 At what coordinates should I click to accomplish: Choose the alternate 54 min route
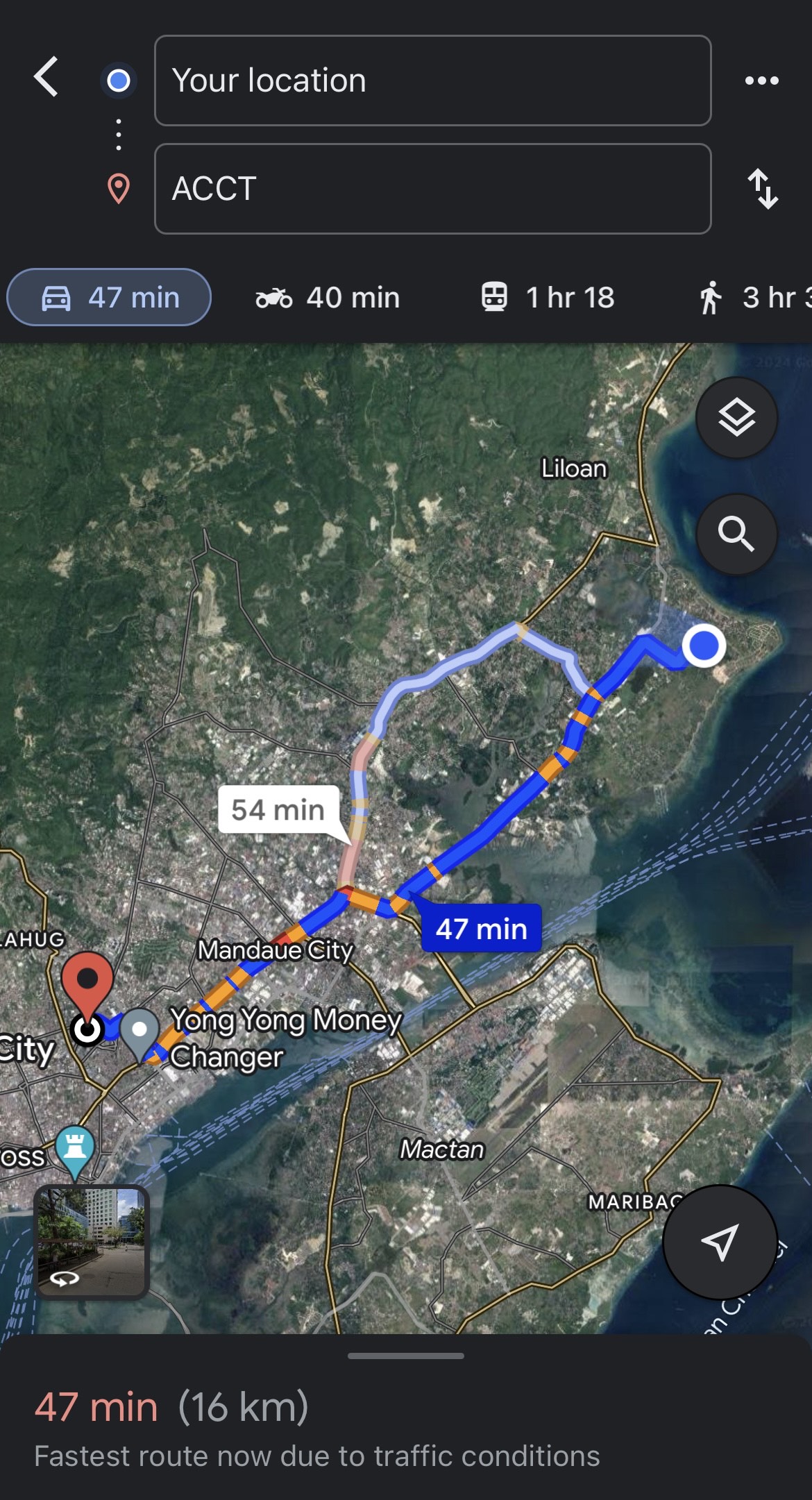point(278,810)
